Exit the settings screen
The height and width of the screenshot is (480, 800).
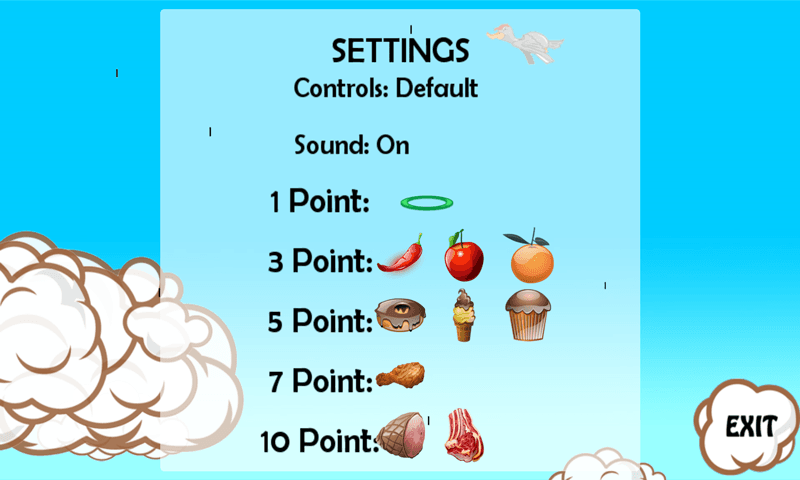click(x=750, y=427)
